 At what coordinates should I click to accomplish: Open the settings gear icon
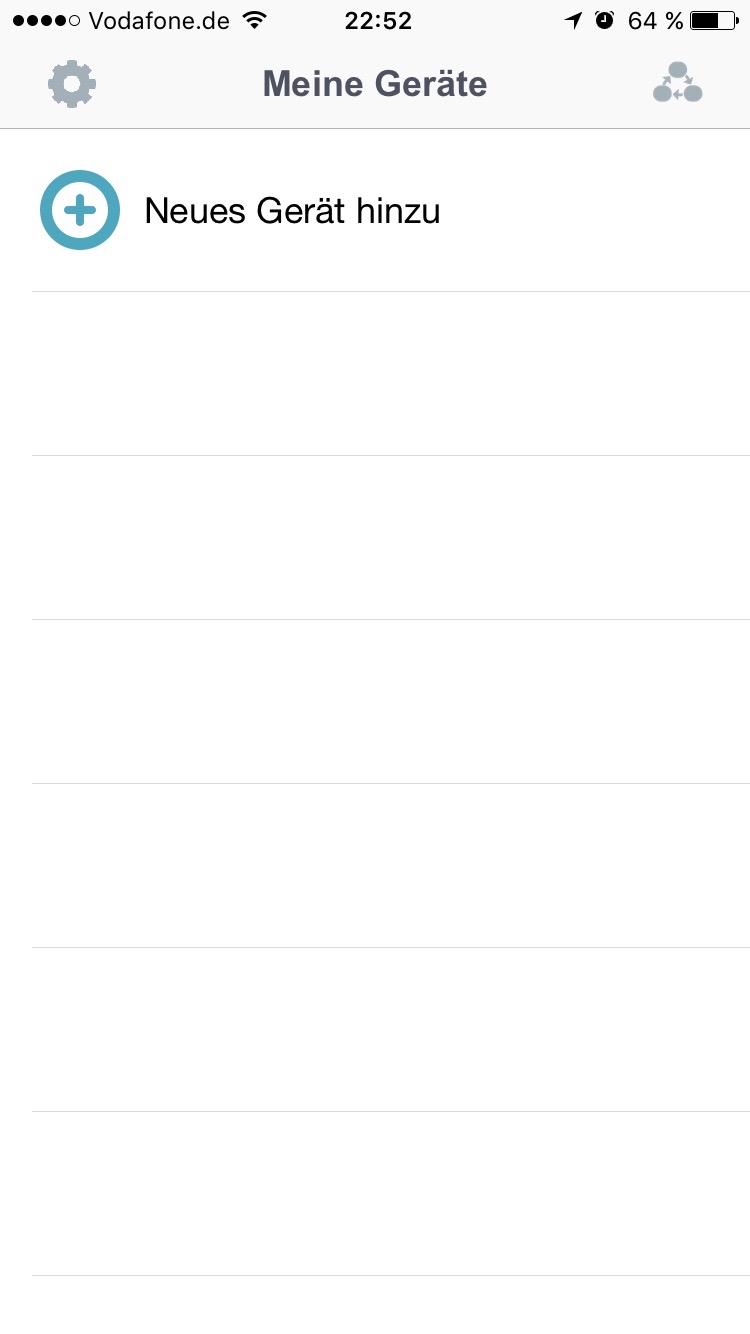72,84
